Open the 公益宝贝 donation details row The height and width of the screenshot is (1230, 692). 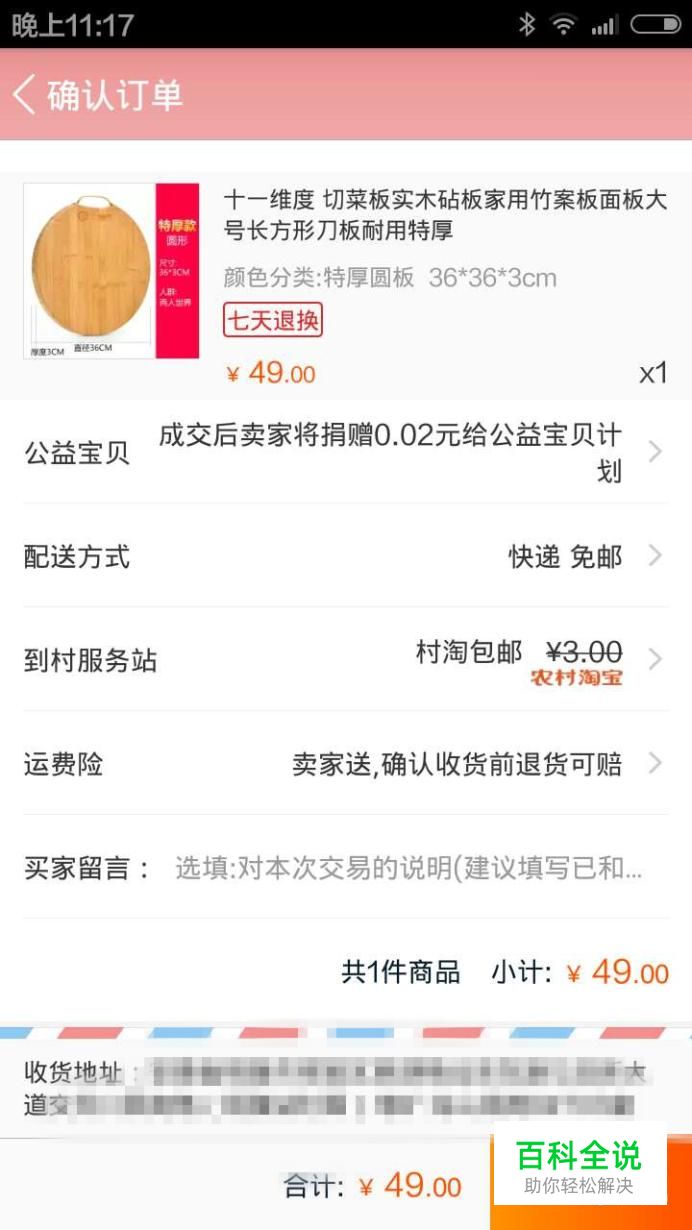pos(346,452)
